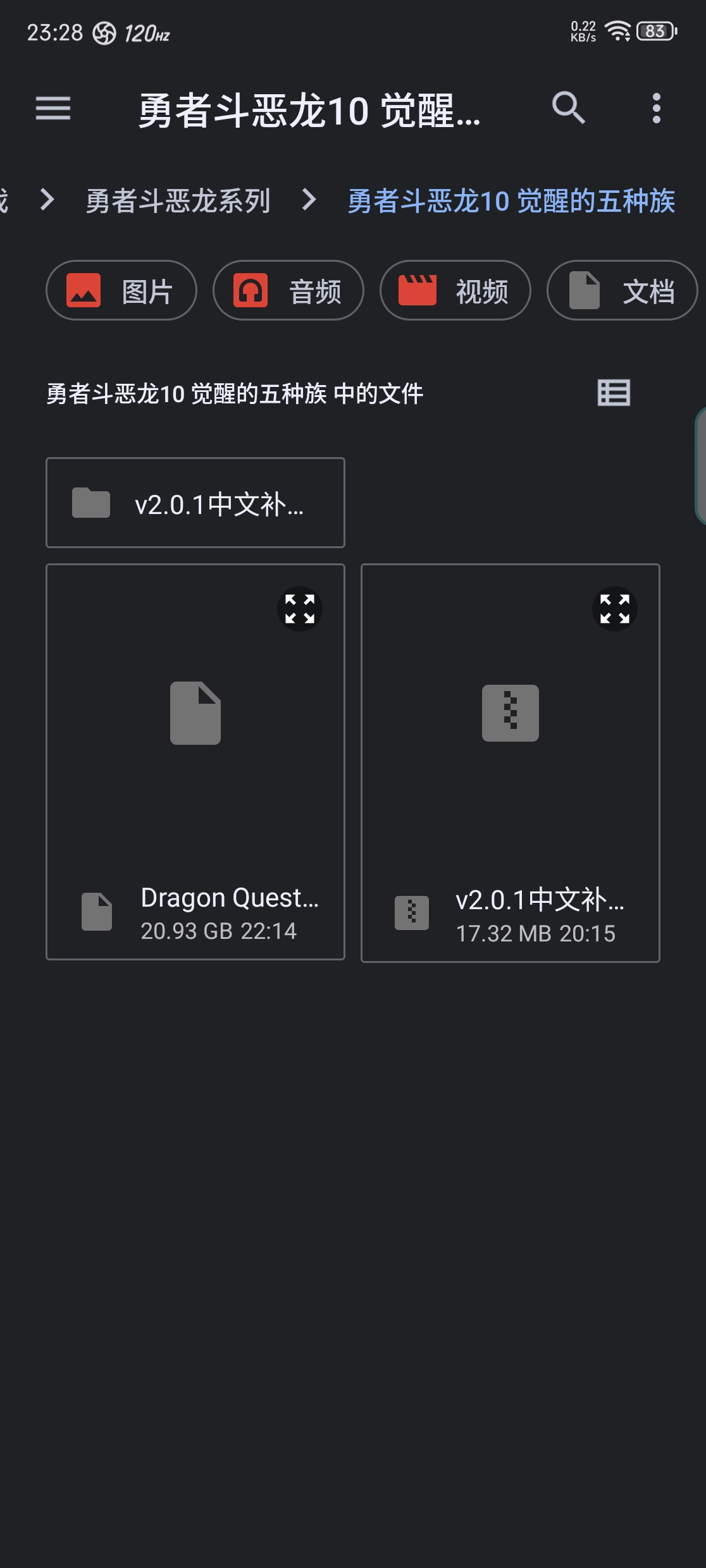Screen dimensions: 706x1568
Task: Open the v2.0.1中文补 folder
Action: 195,503
